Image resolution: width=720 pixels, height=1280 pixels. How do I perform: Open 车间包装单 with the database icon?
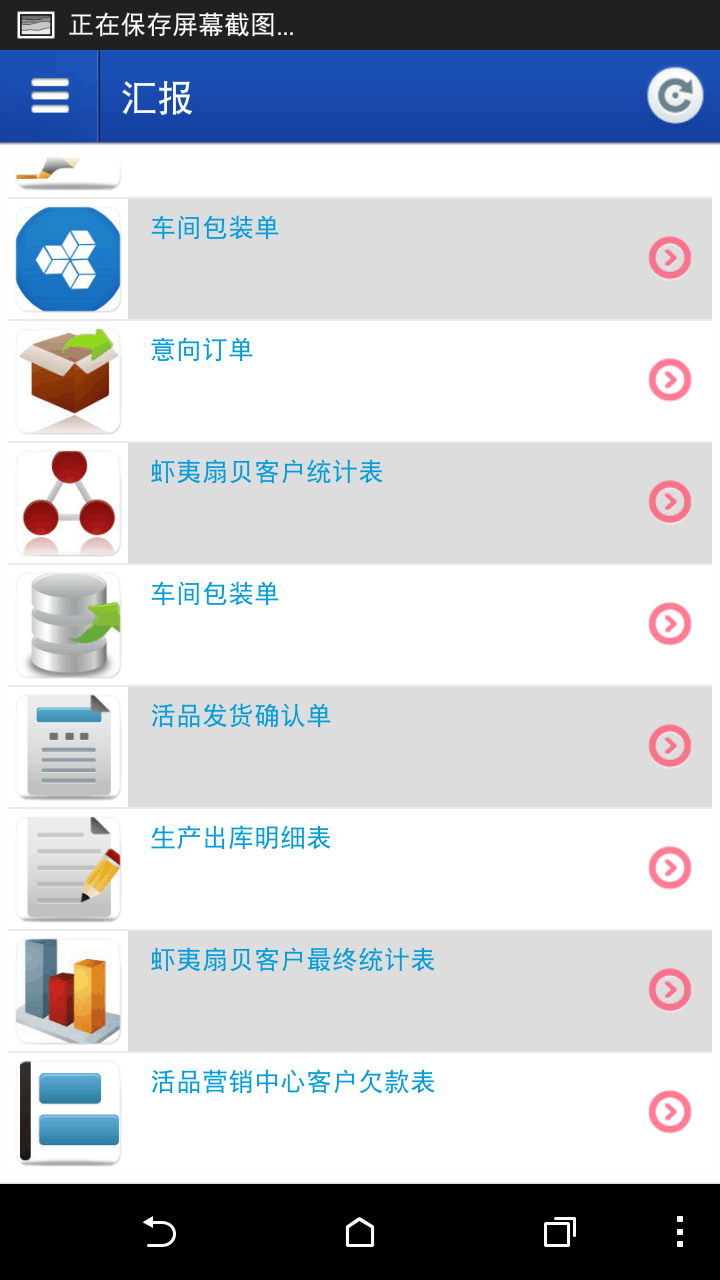pos(360,625)
